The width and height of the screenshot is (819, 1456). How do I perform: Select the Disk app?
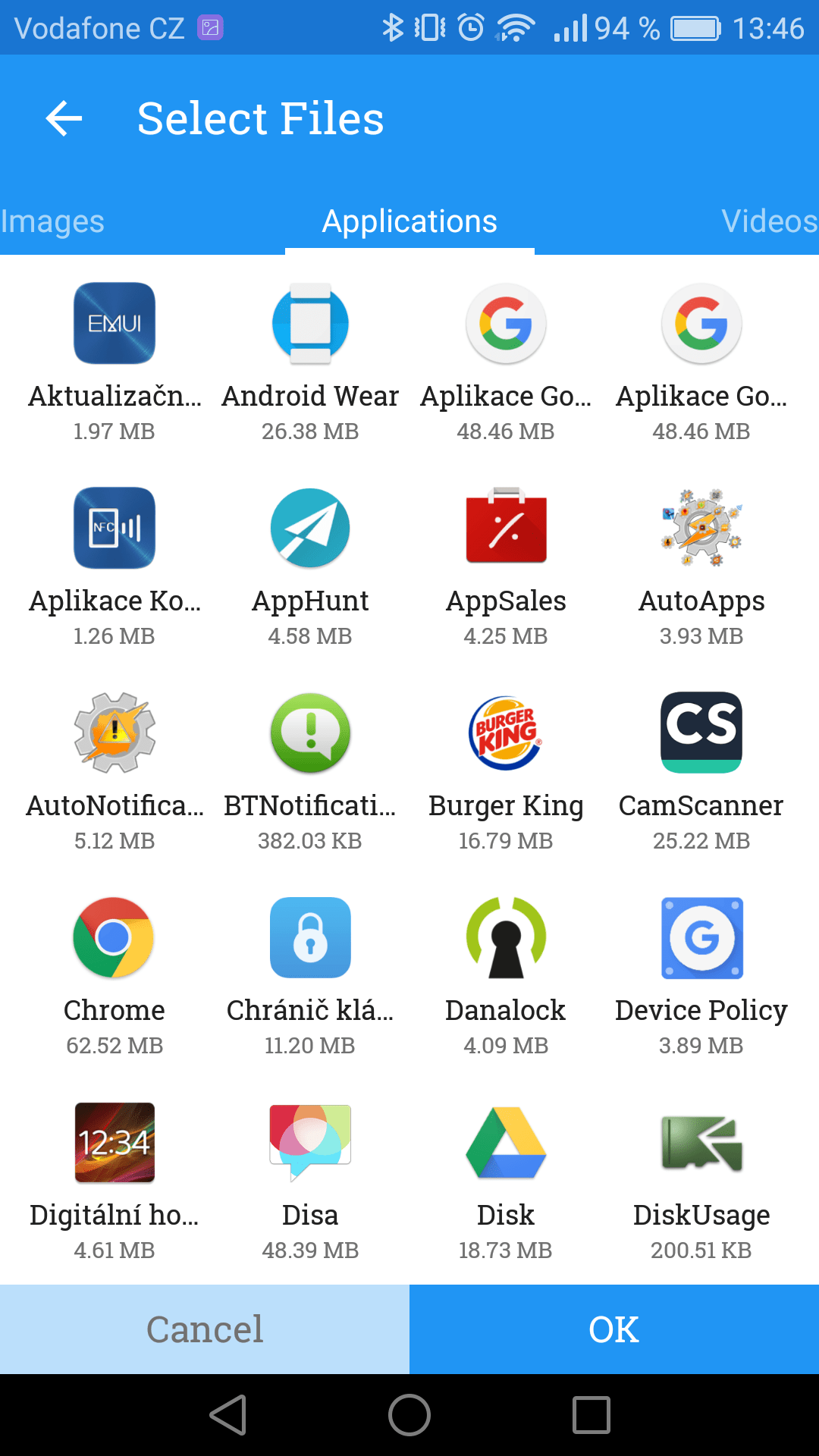point(506,1143)
